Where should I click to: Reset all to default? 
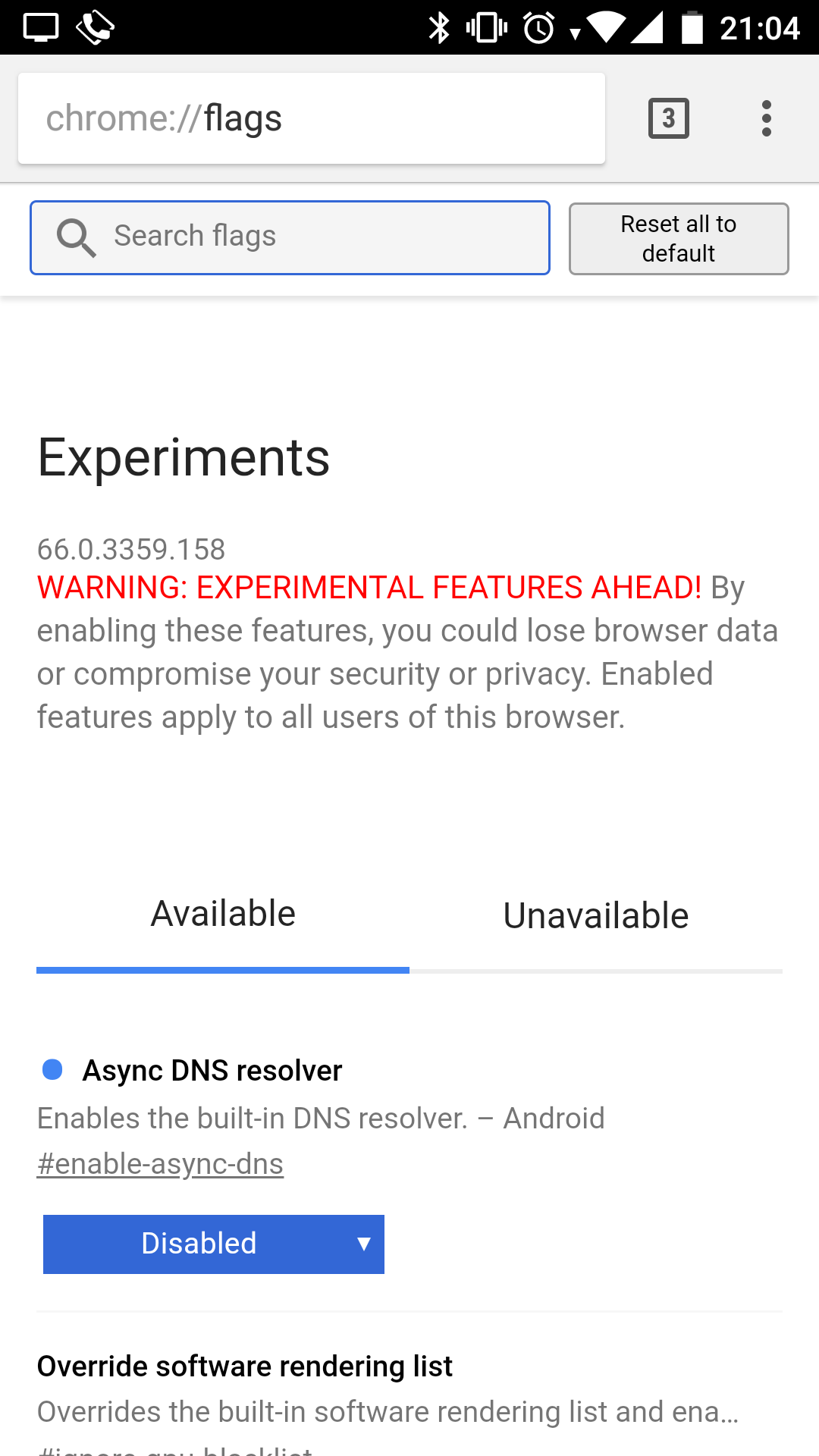[679, 238]
